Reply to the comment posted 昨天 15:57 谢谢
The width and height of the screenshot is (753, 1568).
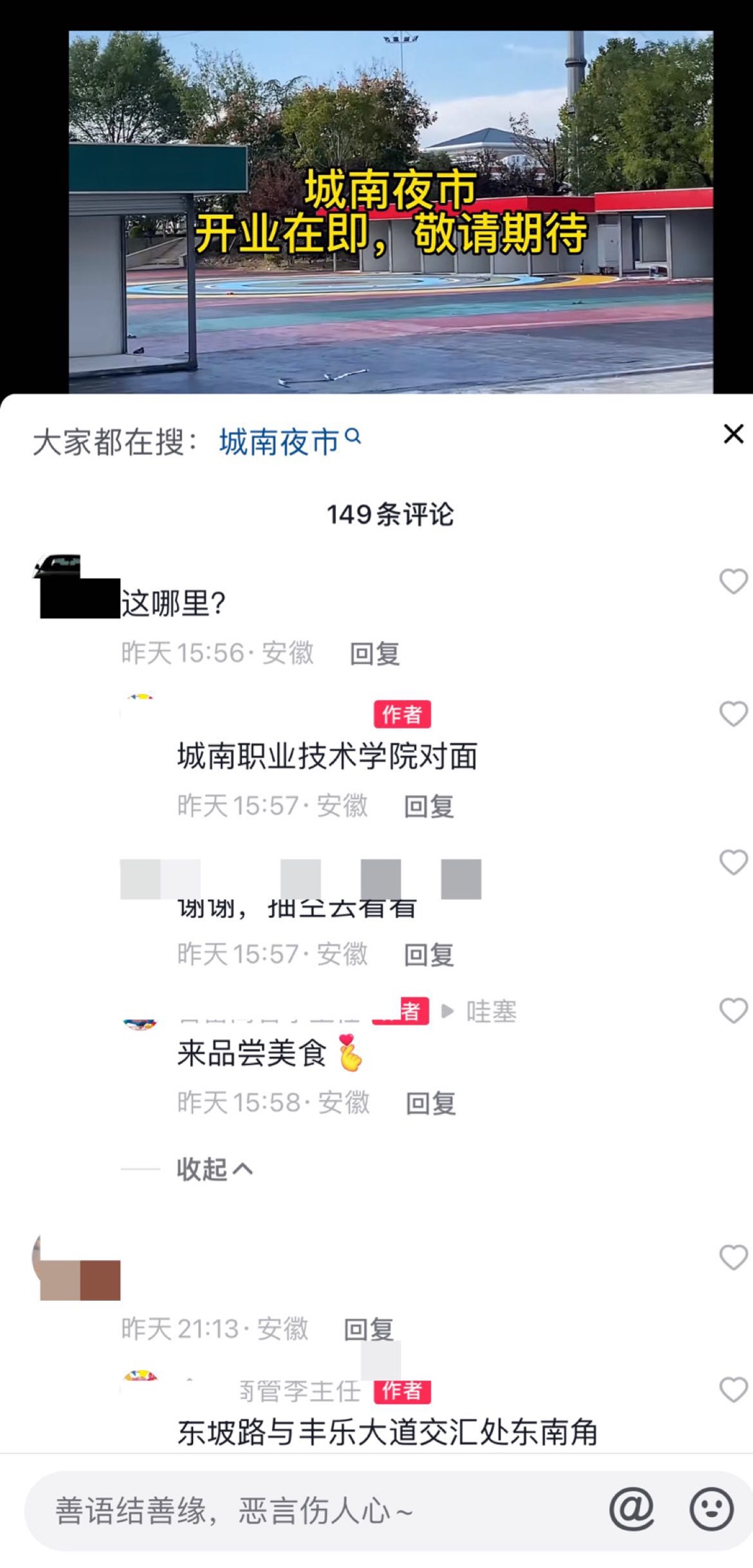point(429,955)
